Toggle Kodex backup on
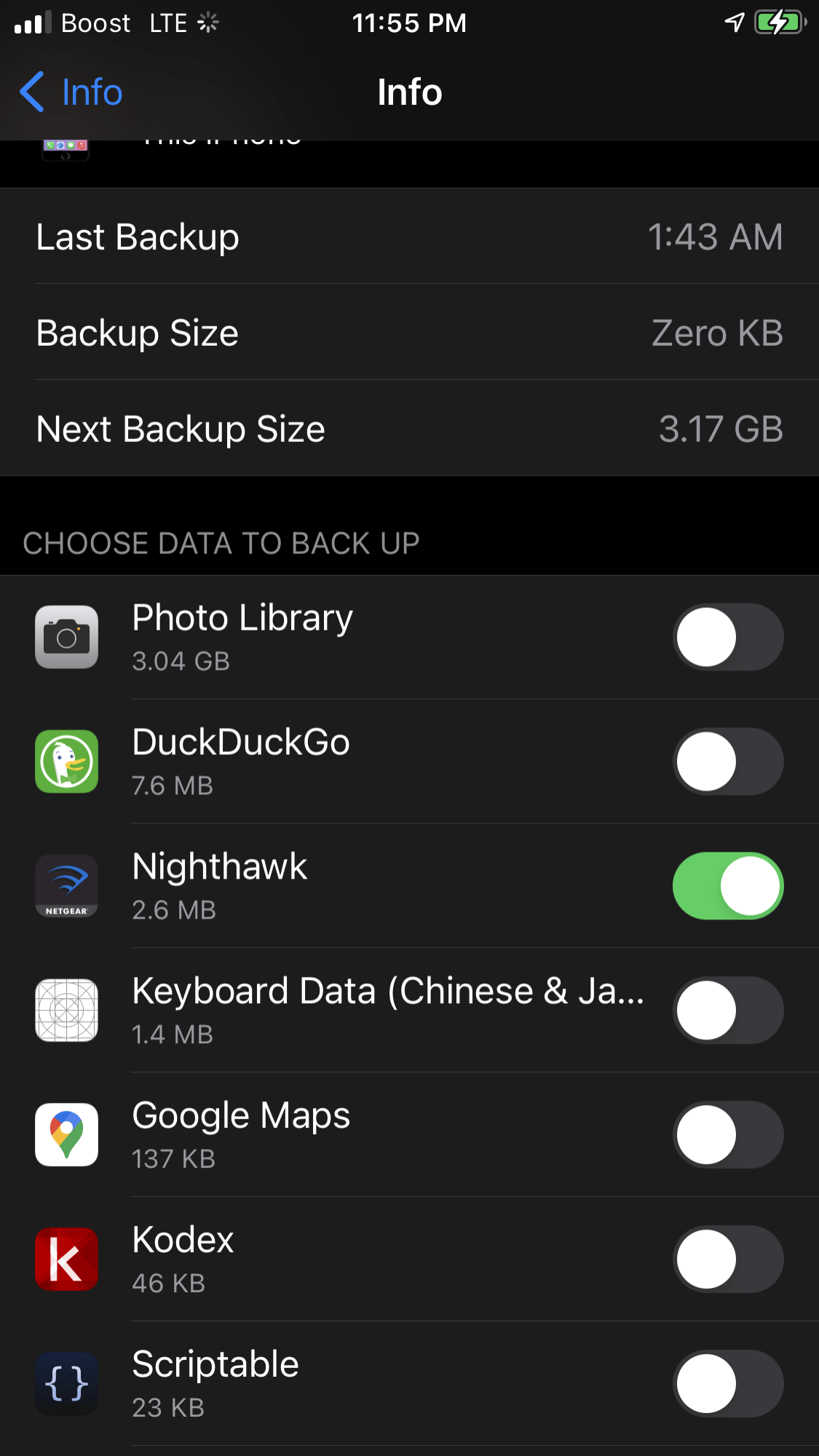Screen dimensions: 819x1456 [728, 1259]
